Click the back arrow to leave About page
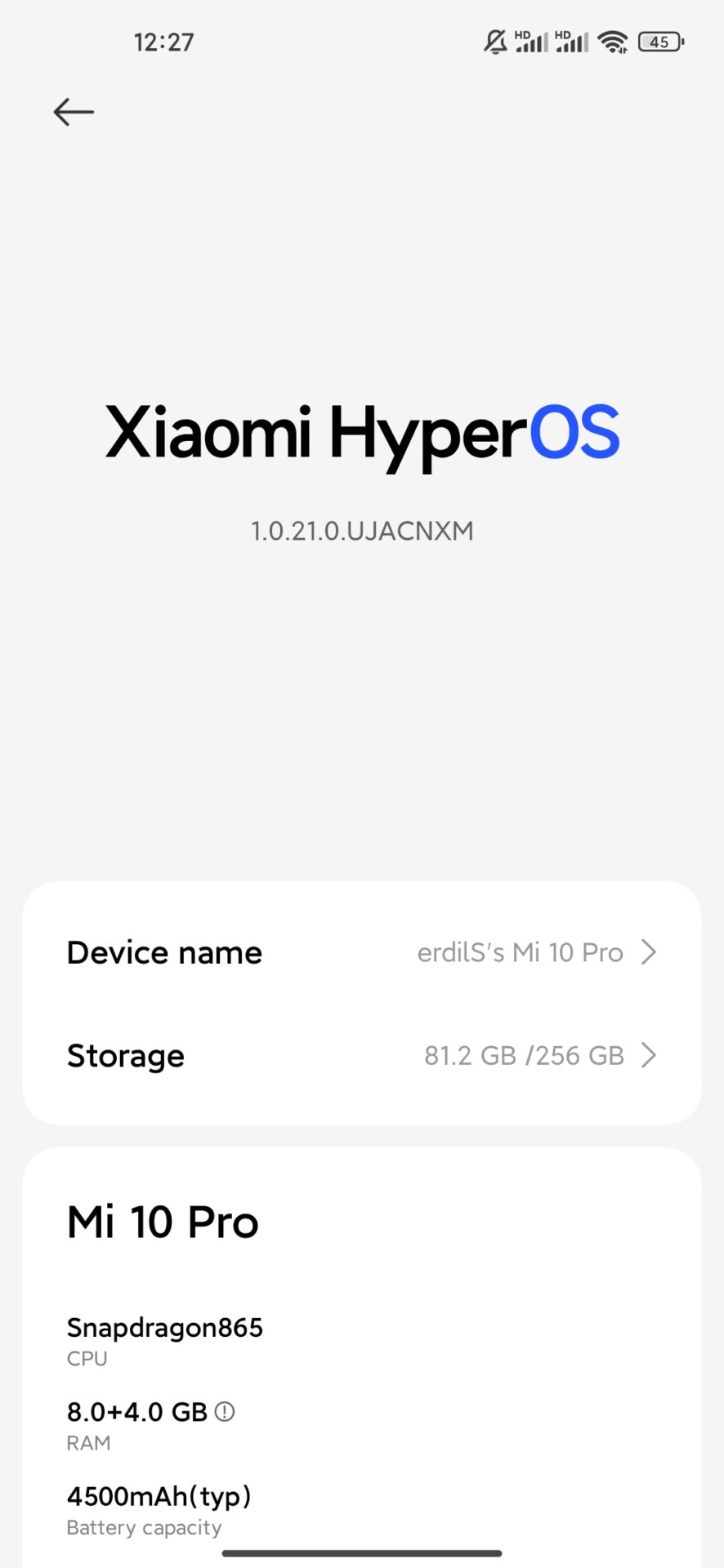 tap(73, 112)
